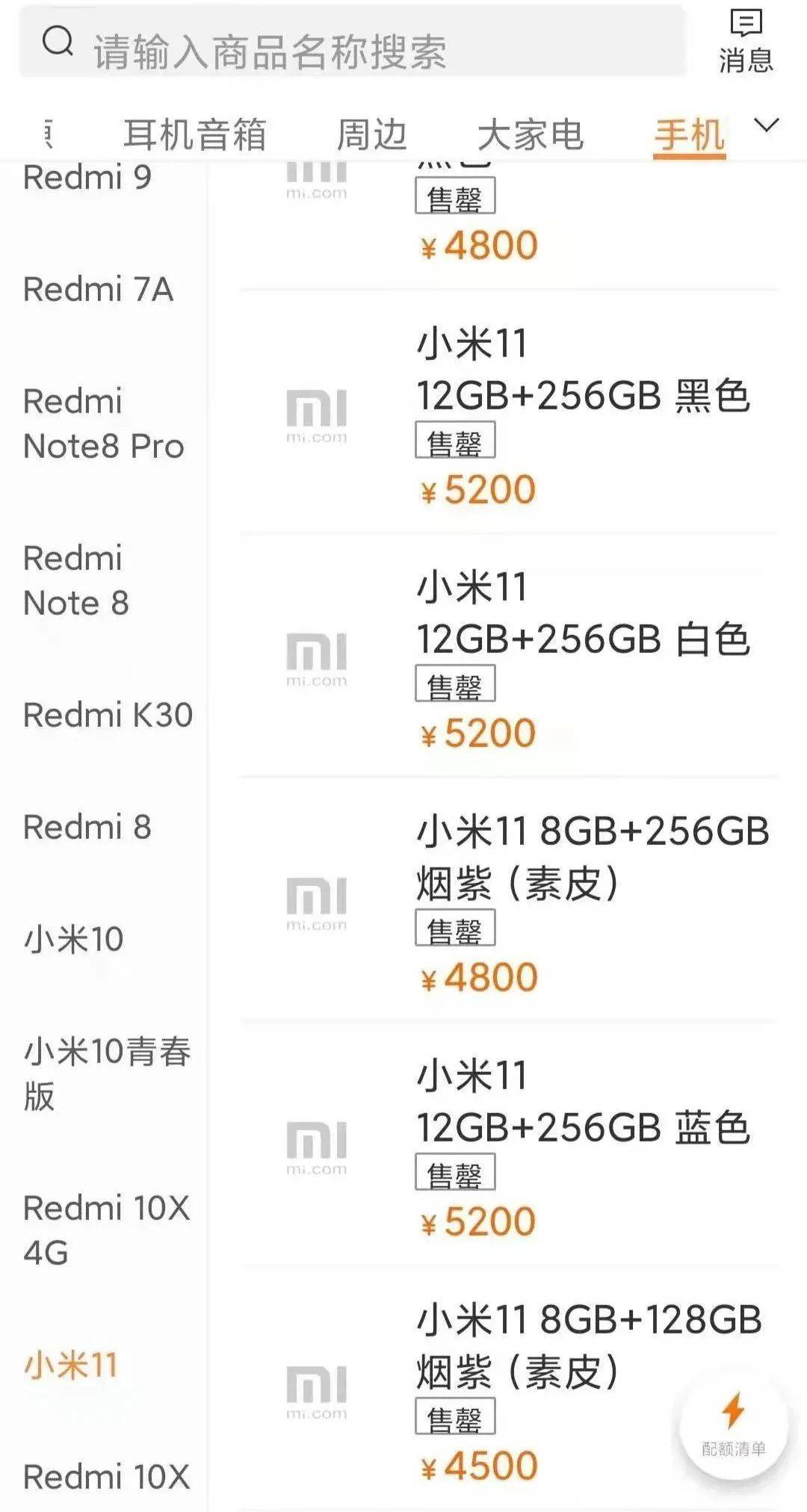Expand the category dropdown chevron

point(765,126)
